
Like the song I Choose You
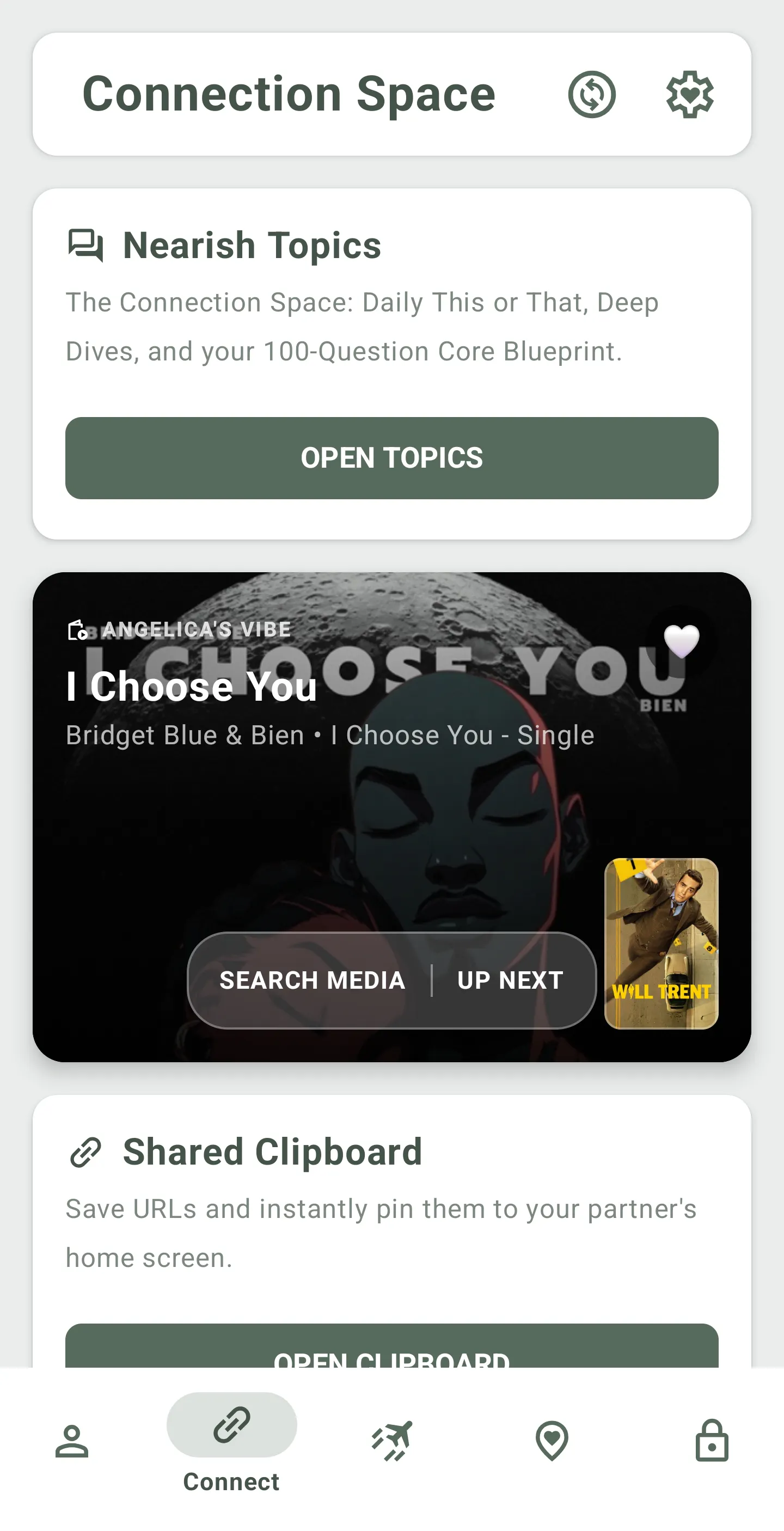681,641
